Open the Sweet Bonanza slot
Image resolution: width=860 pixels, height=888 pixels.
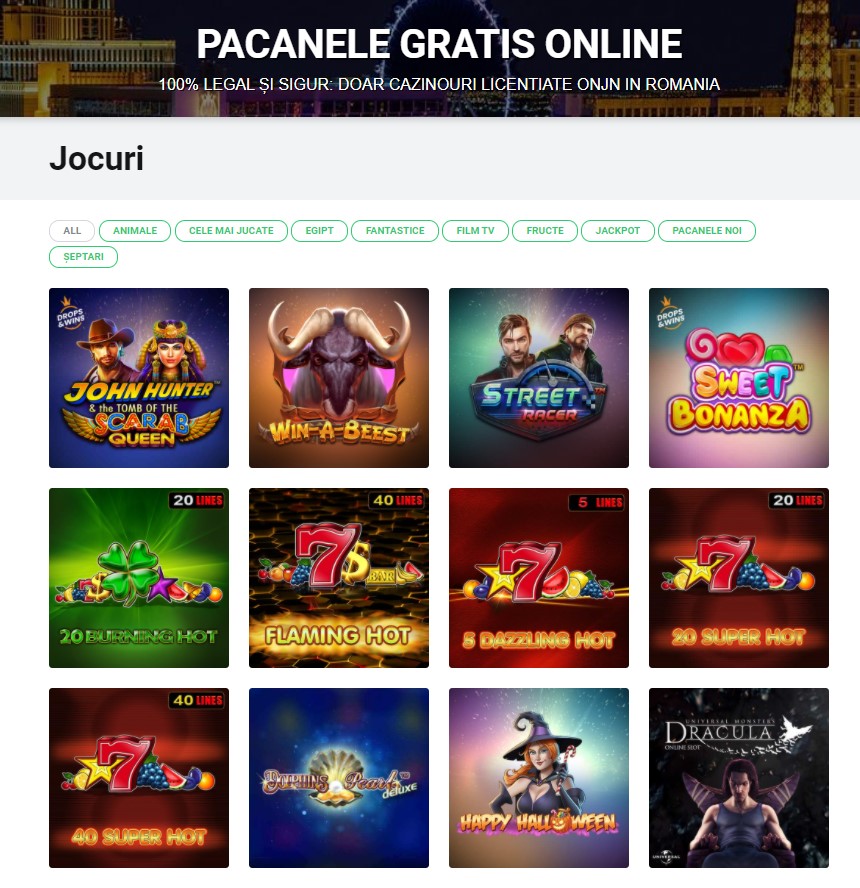[739, 378]
